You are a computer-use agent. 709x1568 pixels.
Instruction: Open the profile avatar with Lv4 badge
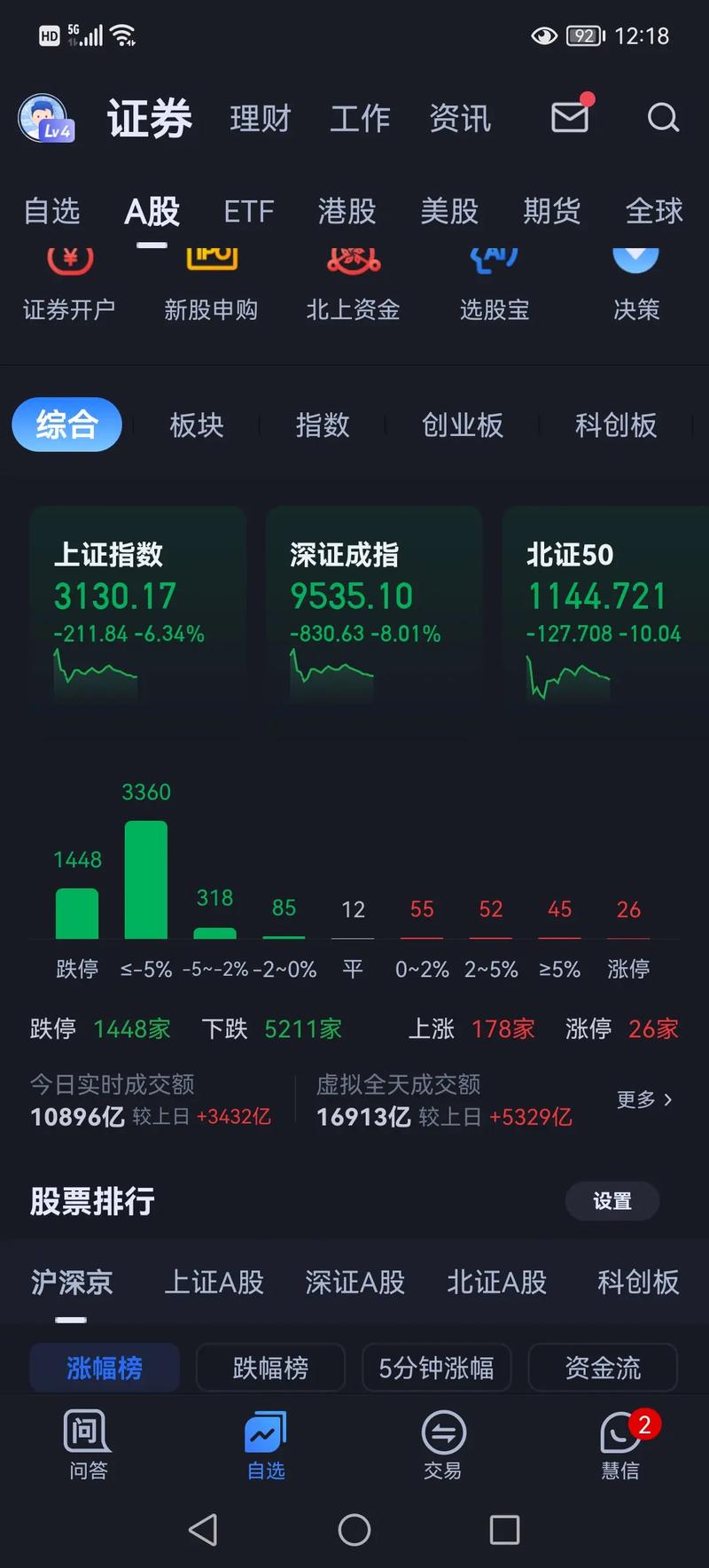point(46,118)
